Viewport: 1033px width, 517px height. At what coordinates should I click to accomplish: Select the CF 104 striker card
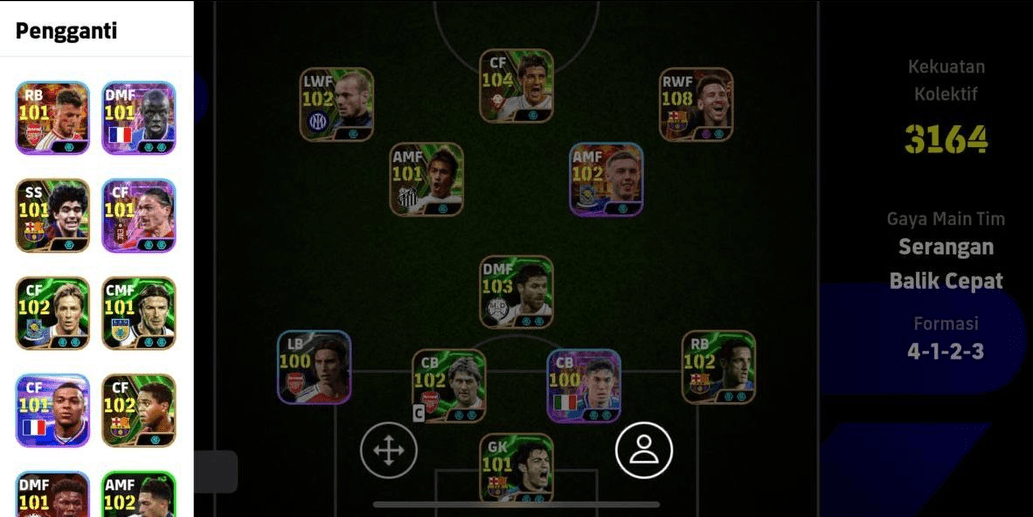tap(516, 86)
